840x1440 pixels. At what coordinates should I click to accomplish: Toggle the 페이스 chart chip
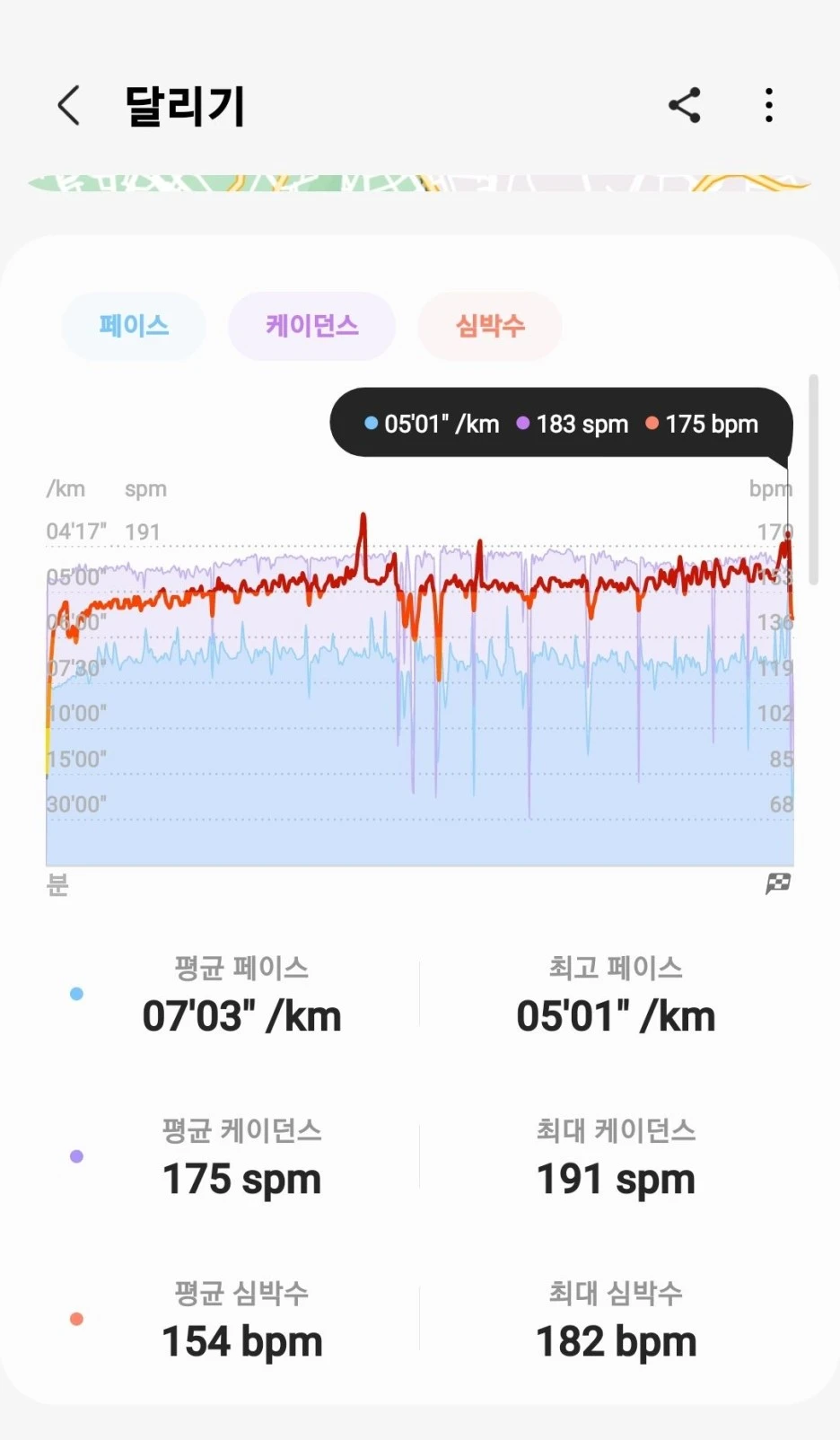pyautogui.click(x=134, y=326)
